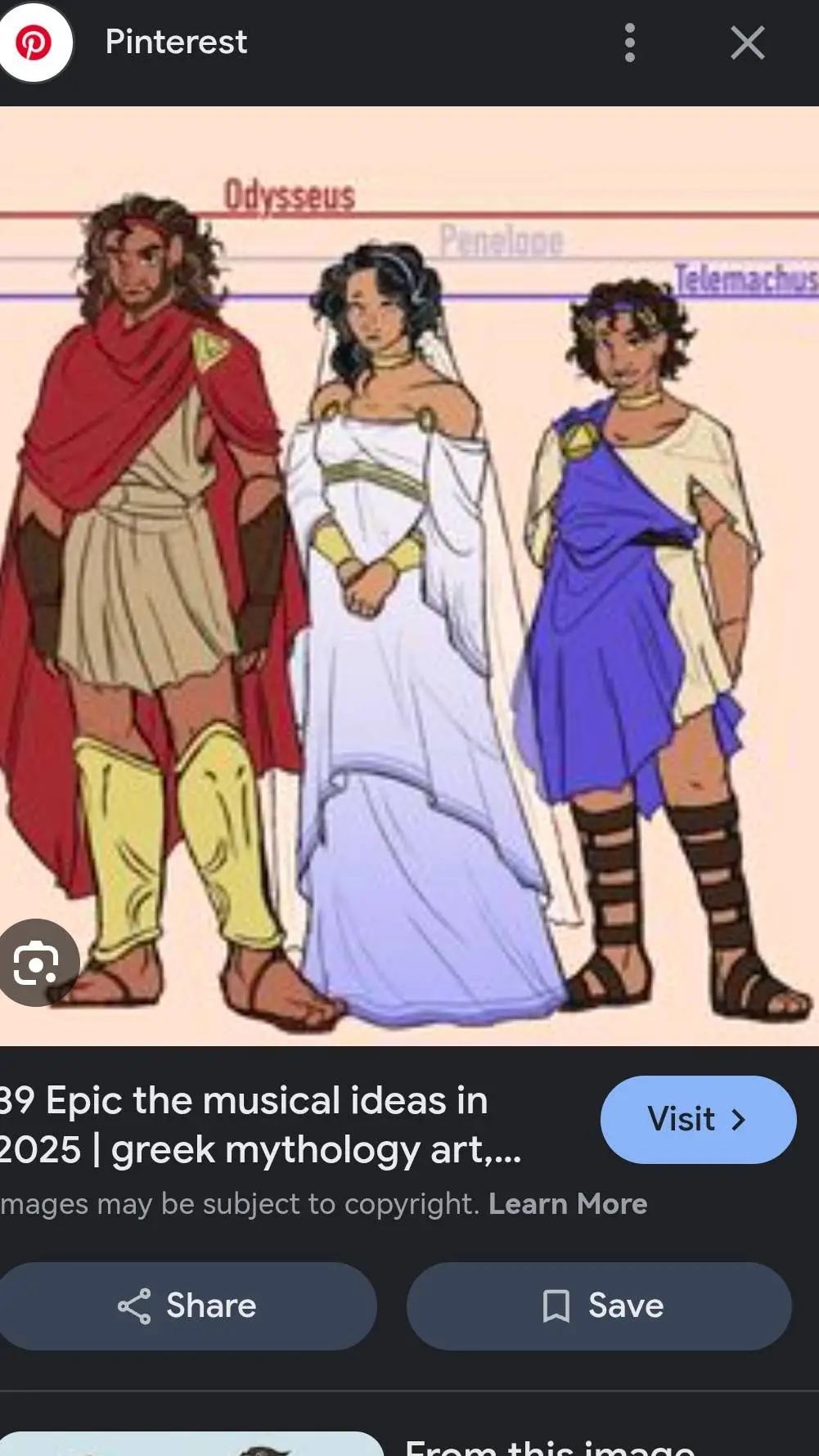This screenshot has height=1456, width=819.
Task: Visit the Pinterest source page
Action: pyautogui.click(x=697, y=1119)
